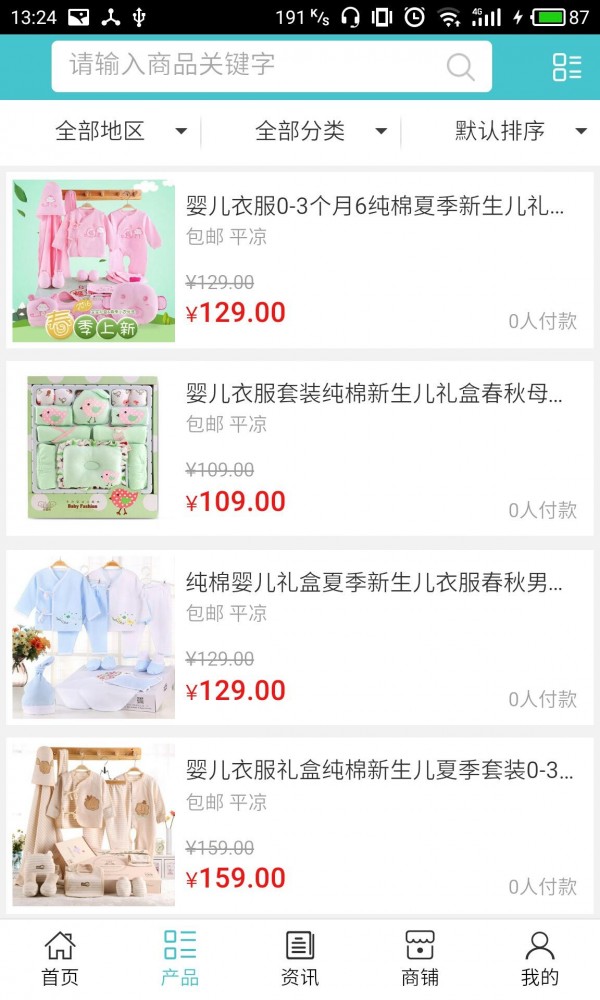
Task: Expand the 全部地区 region dropdown
Action: click(x=120, y=131)
